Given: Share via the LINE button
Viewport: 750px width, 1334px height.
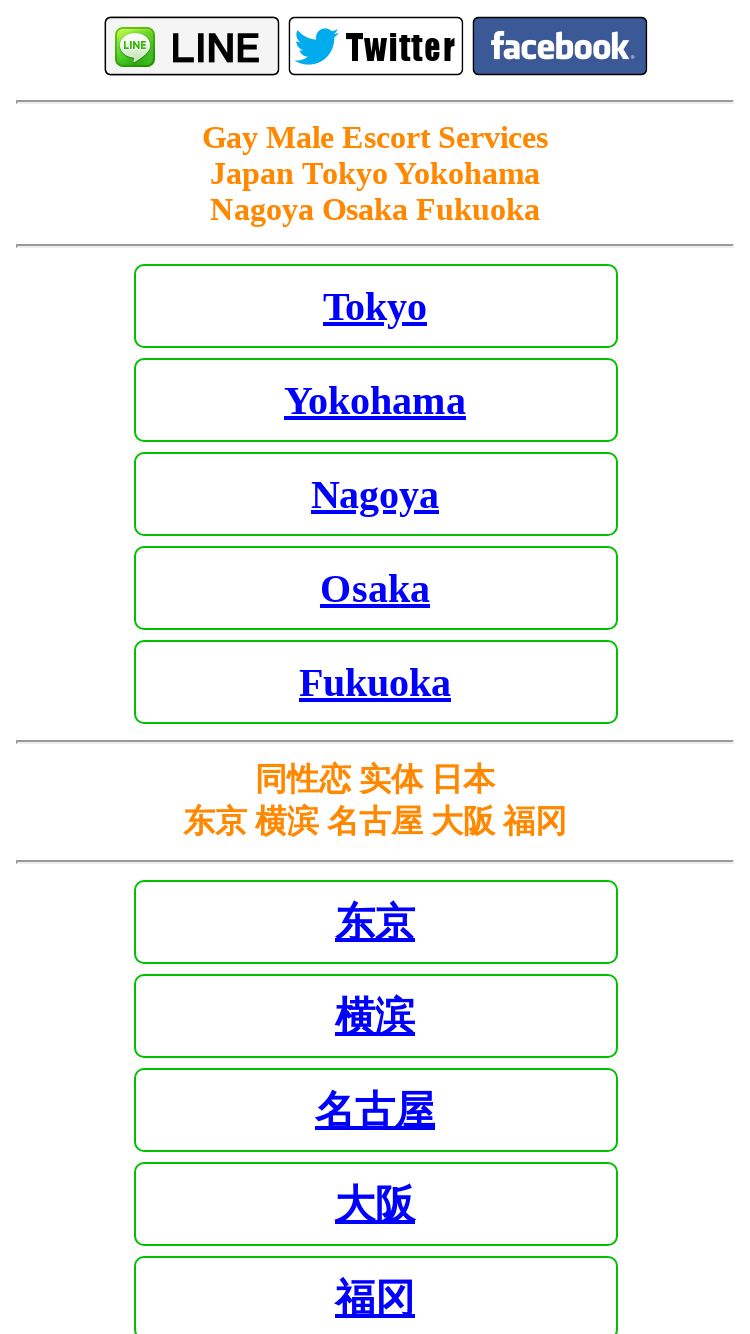Looking at the screenshot, I should [x=192, y=46].
